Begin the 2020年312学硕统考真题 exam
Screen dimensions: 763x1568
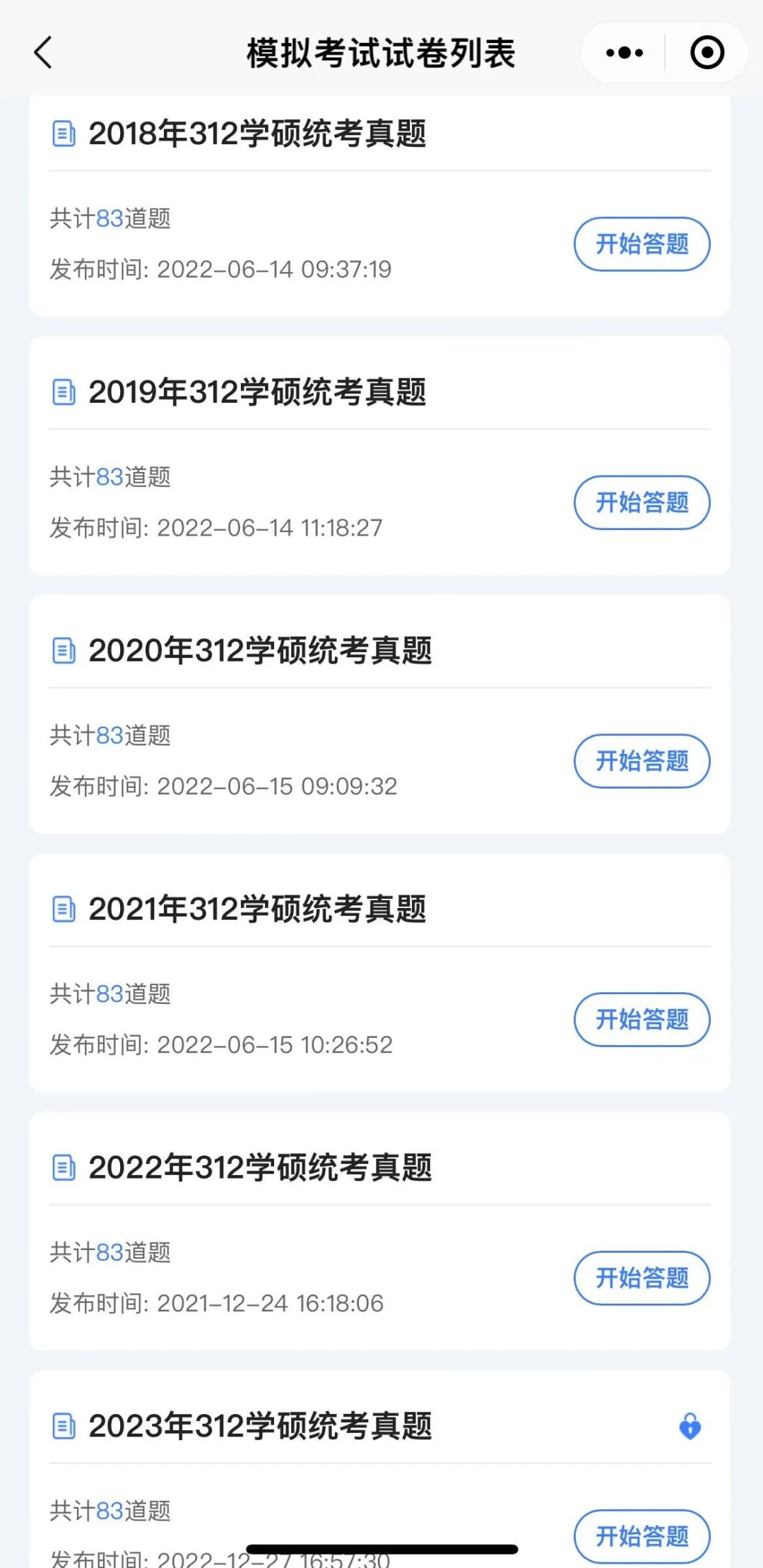coord(641,761)
